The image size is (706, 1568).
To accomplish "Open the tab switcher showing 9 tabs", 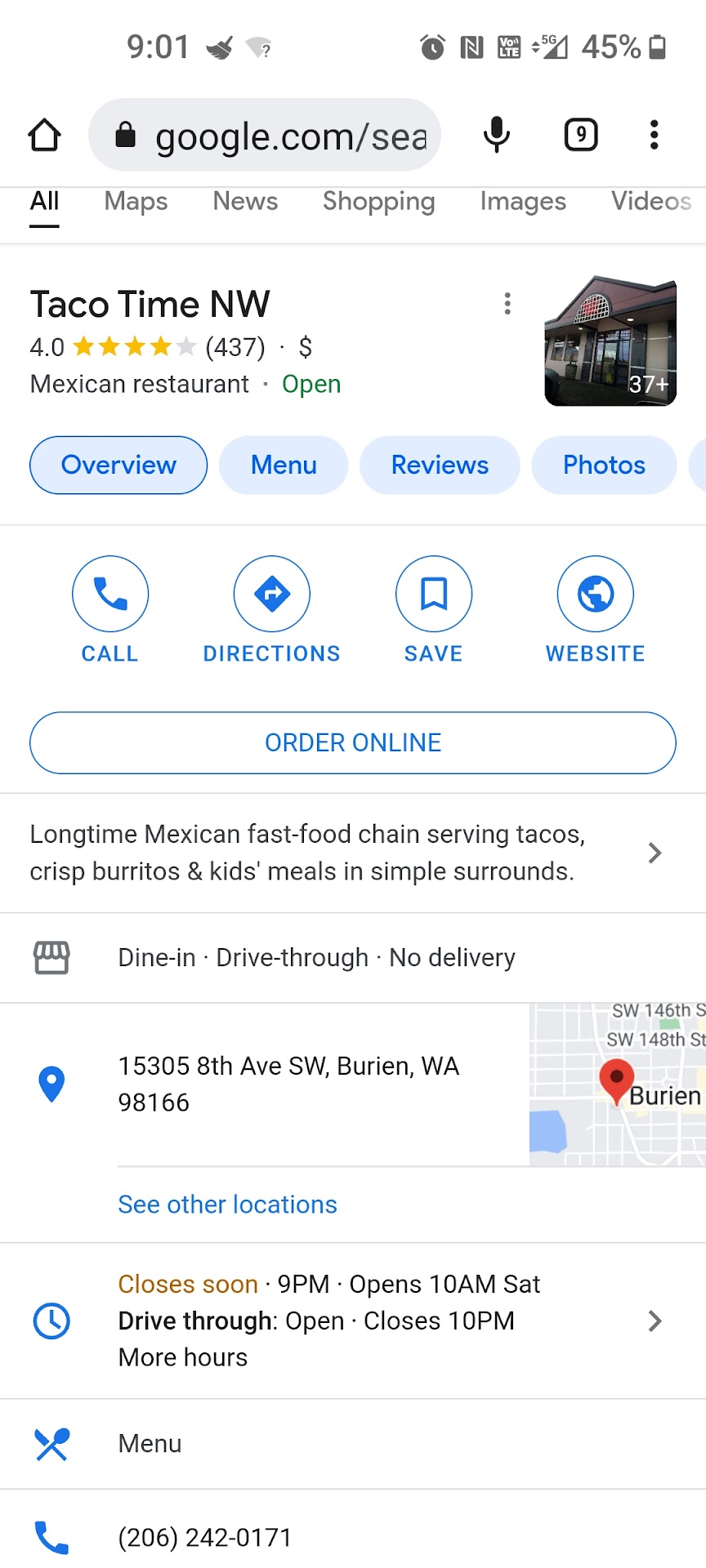I will pos(581,136).
